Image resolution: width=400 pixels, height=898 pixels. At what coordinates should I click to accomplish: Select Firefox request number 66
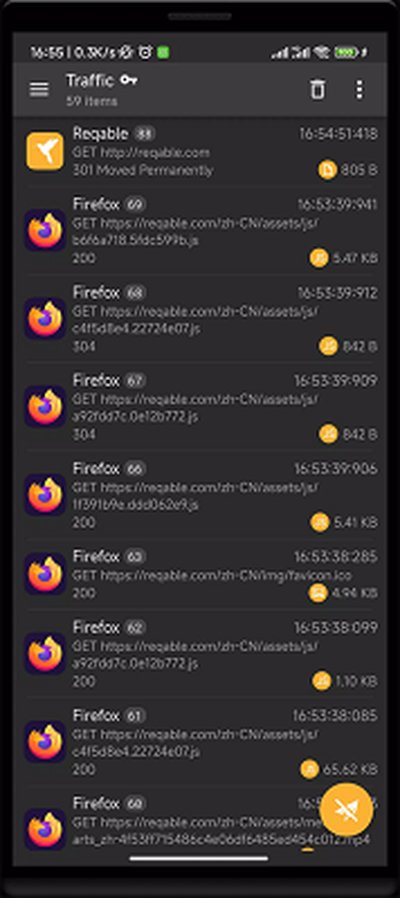point(200,495)
